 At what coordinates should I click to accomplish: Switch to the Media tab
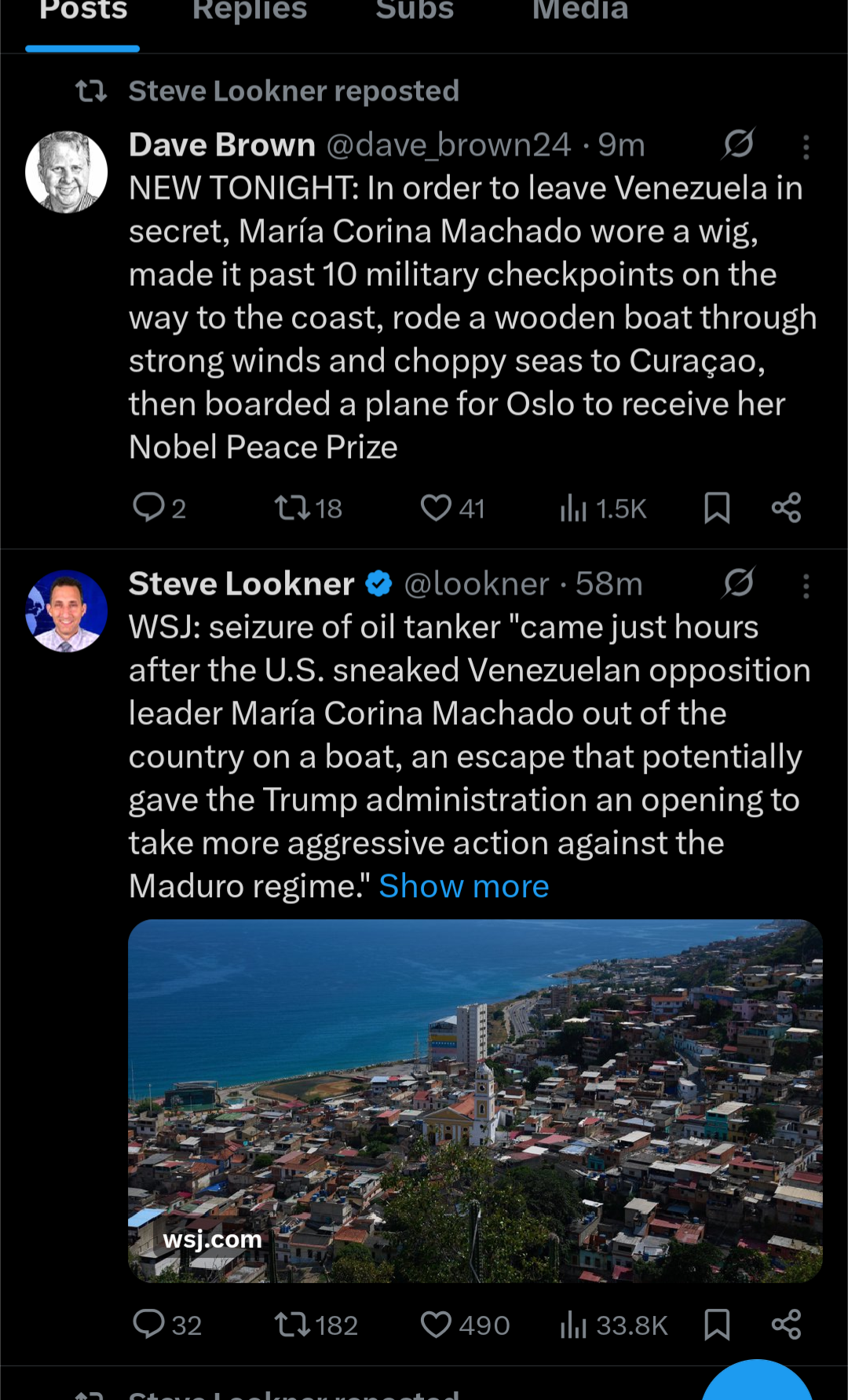pyautogui.click(x=580, y=11)
